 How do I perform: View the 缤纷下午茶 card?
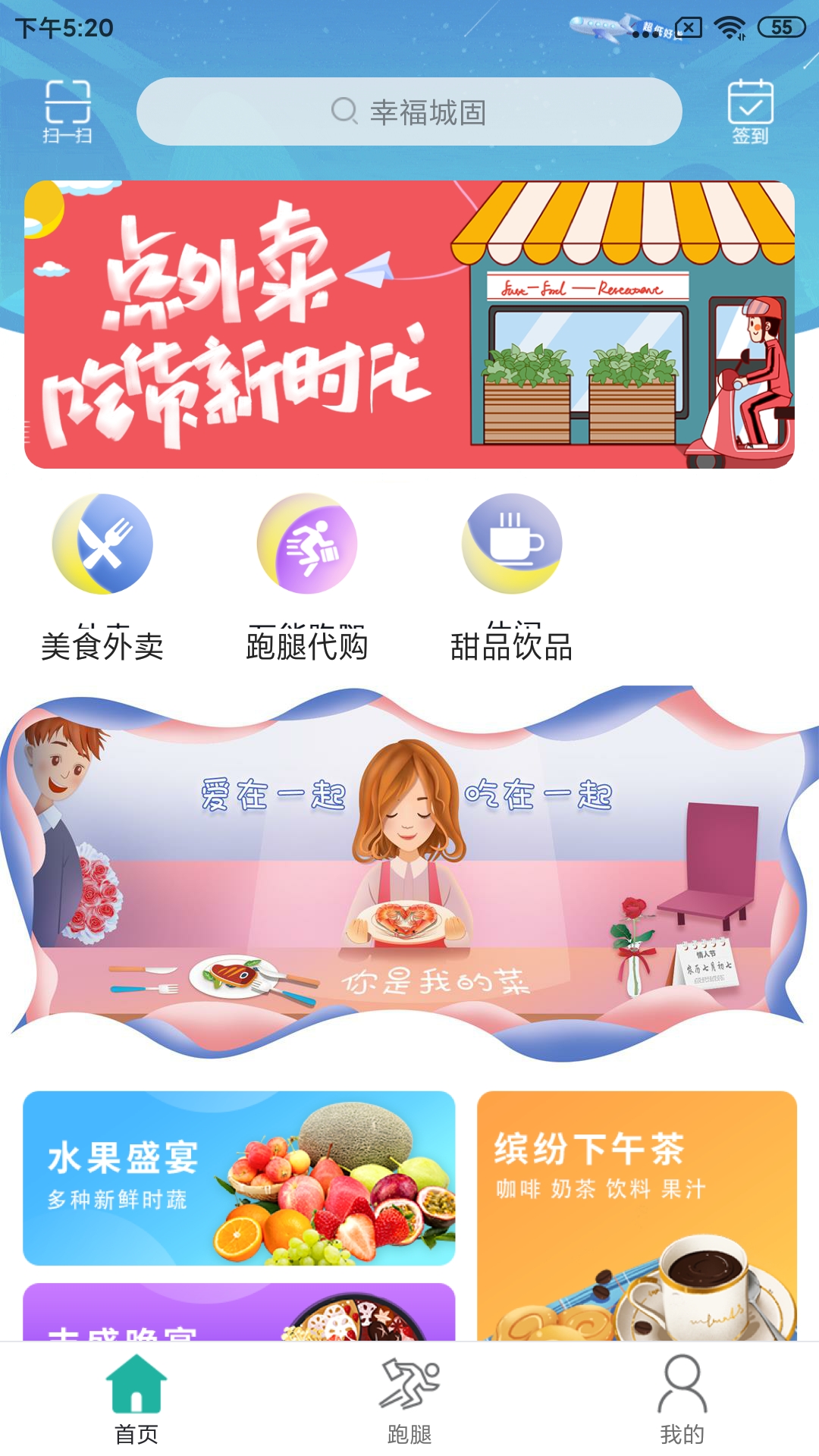[637, 1215]
